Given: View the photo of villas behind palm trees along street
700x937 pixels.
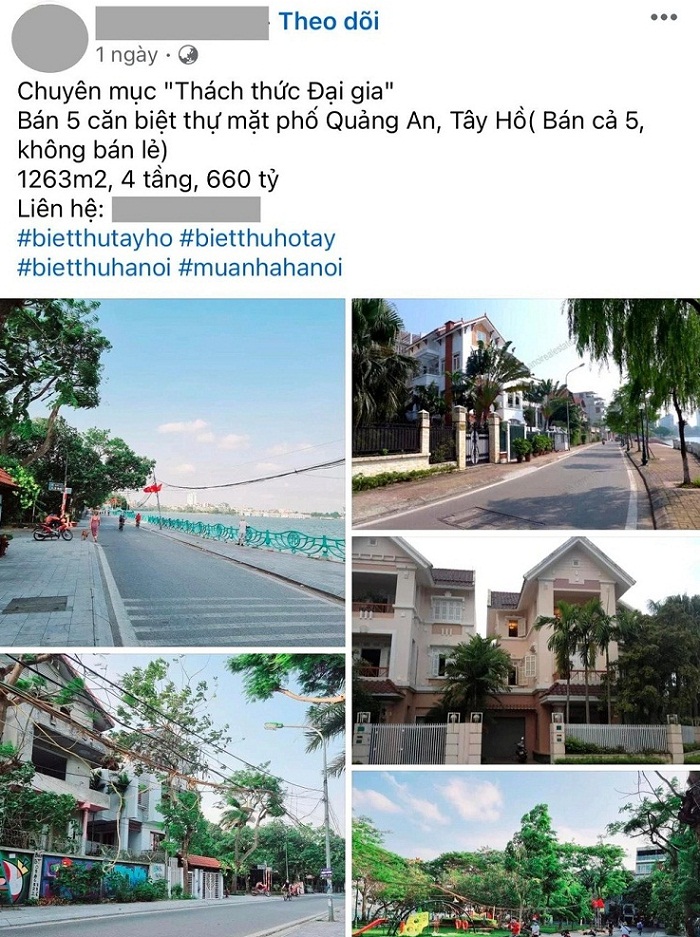Looking at the screenshot, I should tap(525, 412).
